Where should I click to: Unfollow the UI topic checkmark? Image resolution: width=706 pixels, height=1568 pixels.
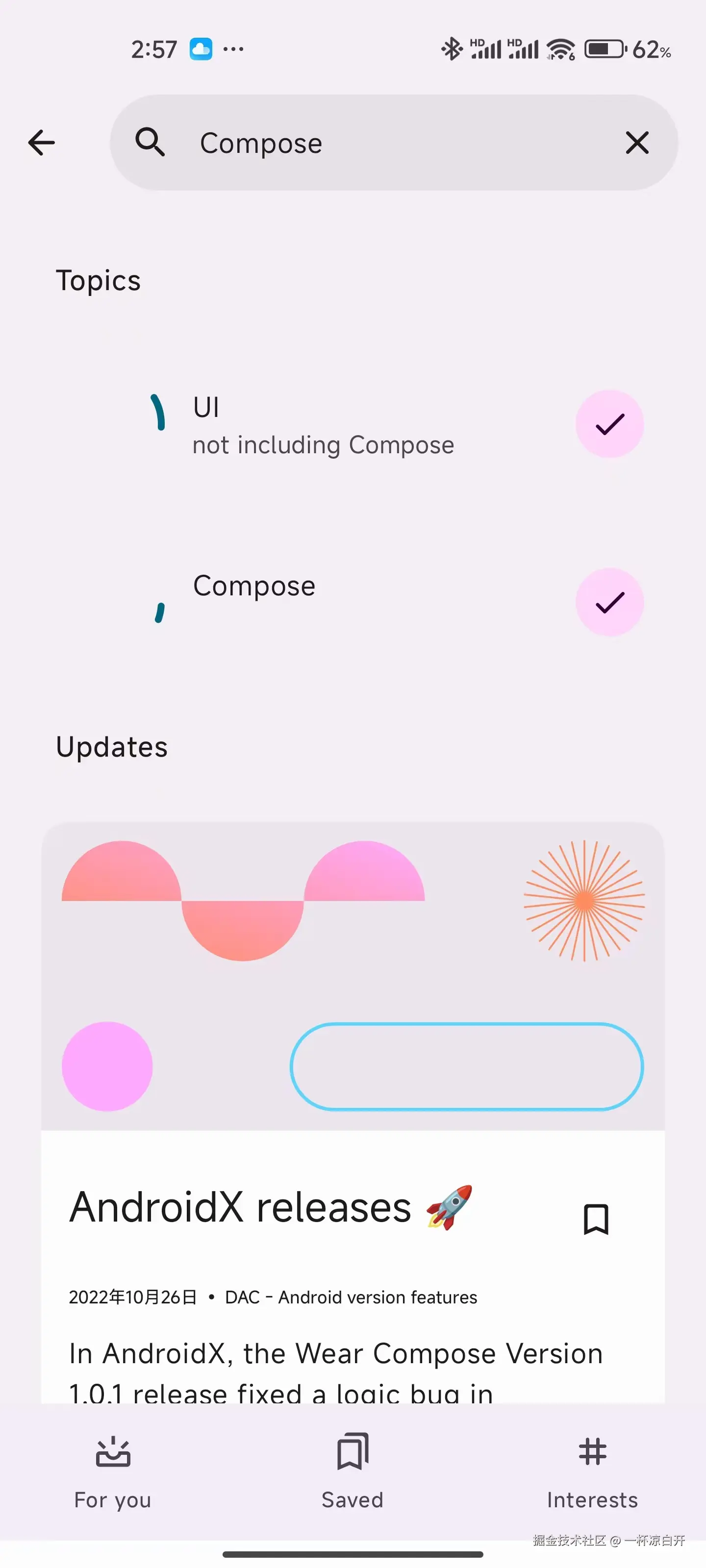coord(609,424)
